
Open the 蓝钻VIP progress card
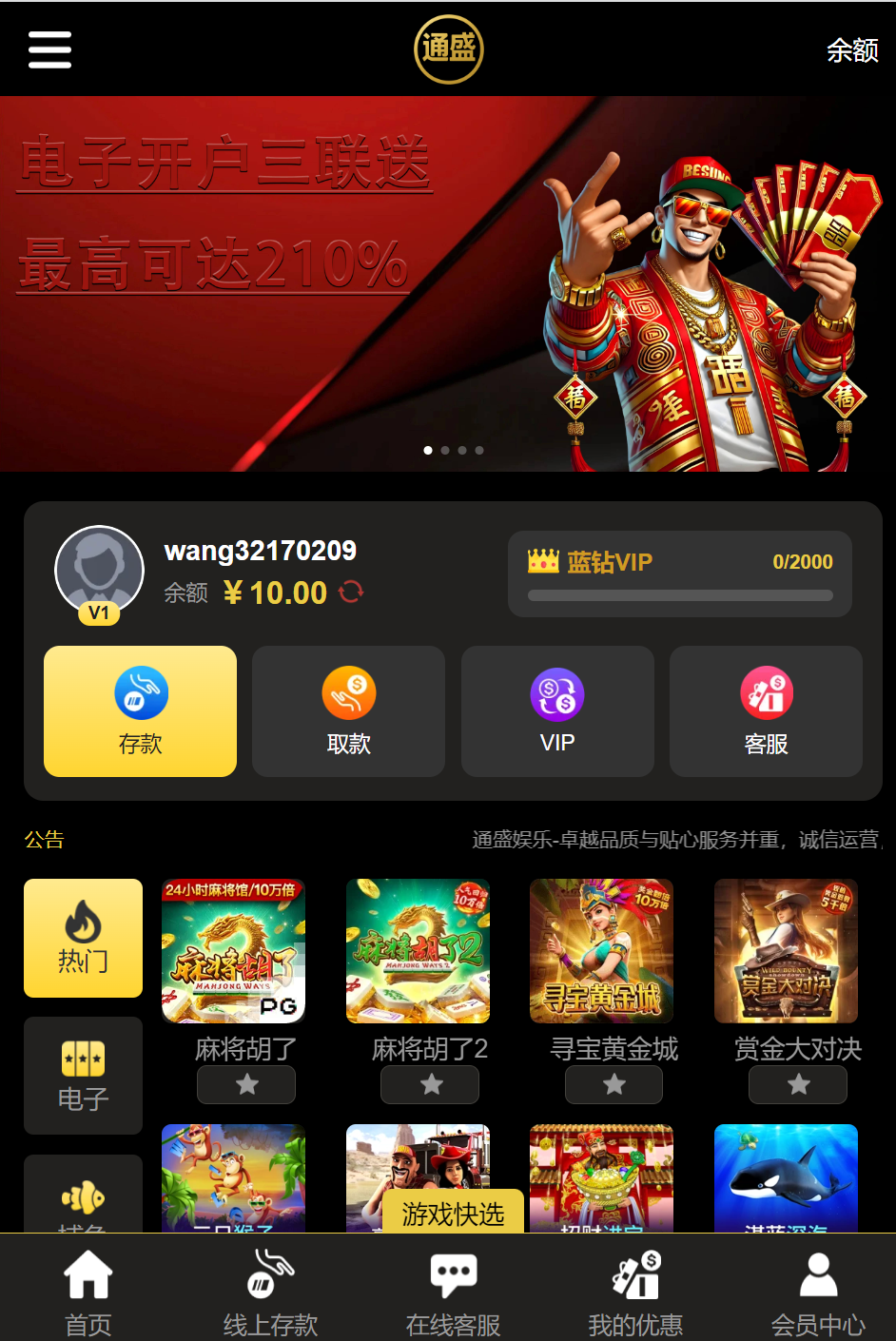coord(679,573)
